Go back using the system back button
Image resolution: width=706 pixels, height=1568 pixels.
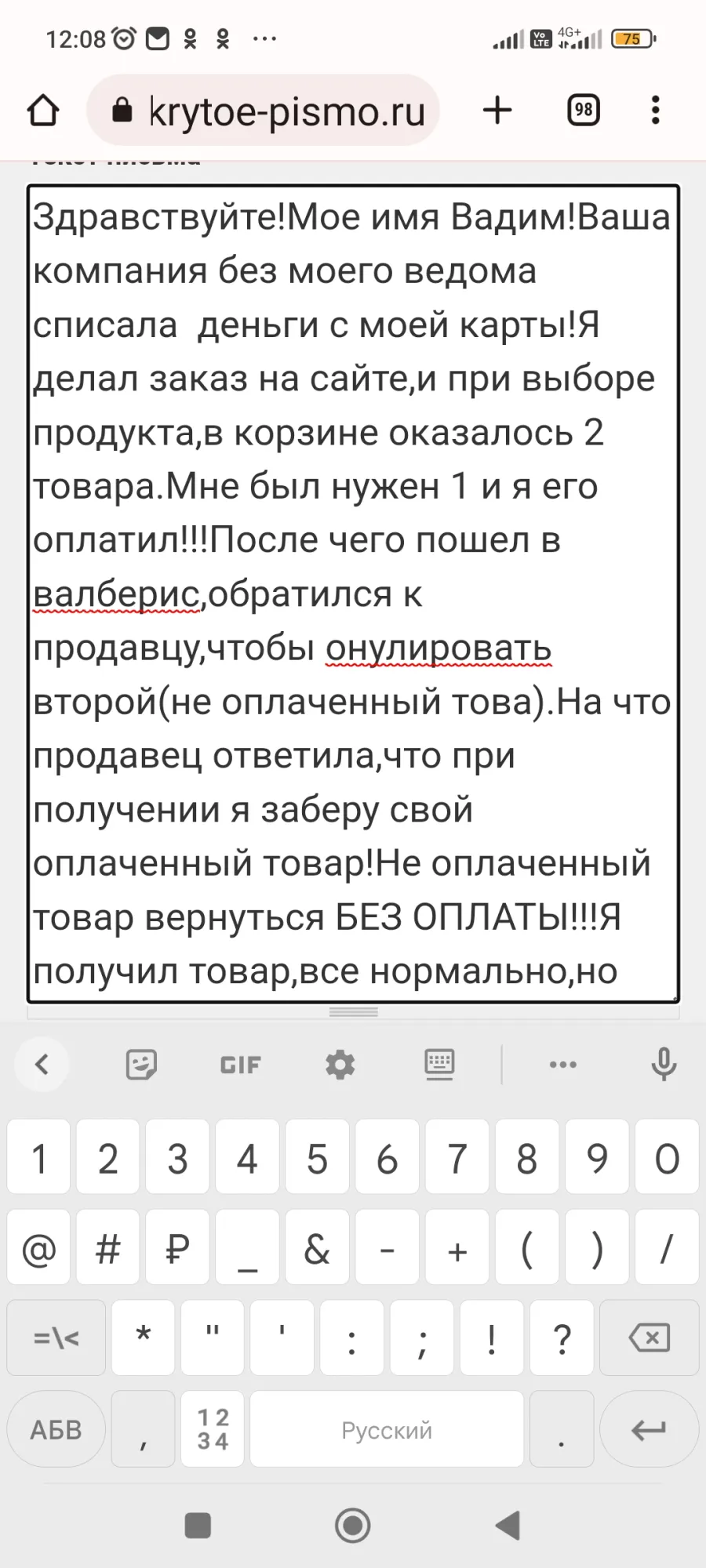(508, 1525)
